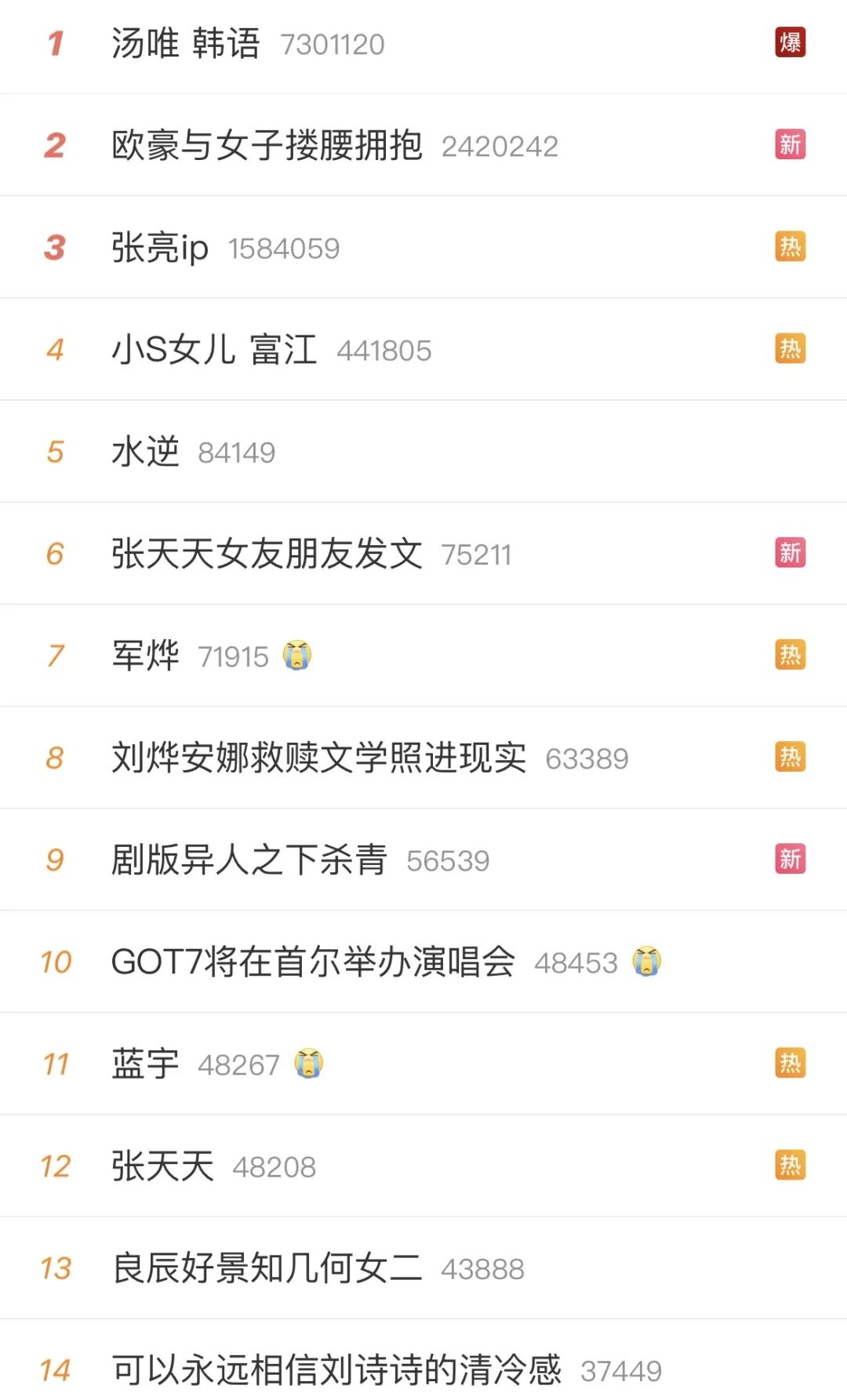Tap the 蓝宇 trending entry
The width and height of the screenshot is (847, 1400).
coord(423,1063)
